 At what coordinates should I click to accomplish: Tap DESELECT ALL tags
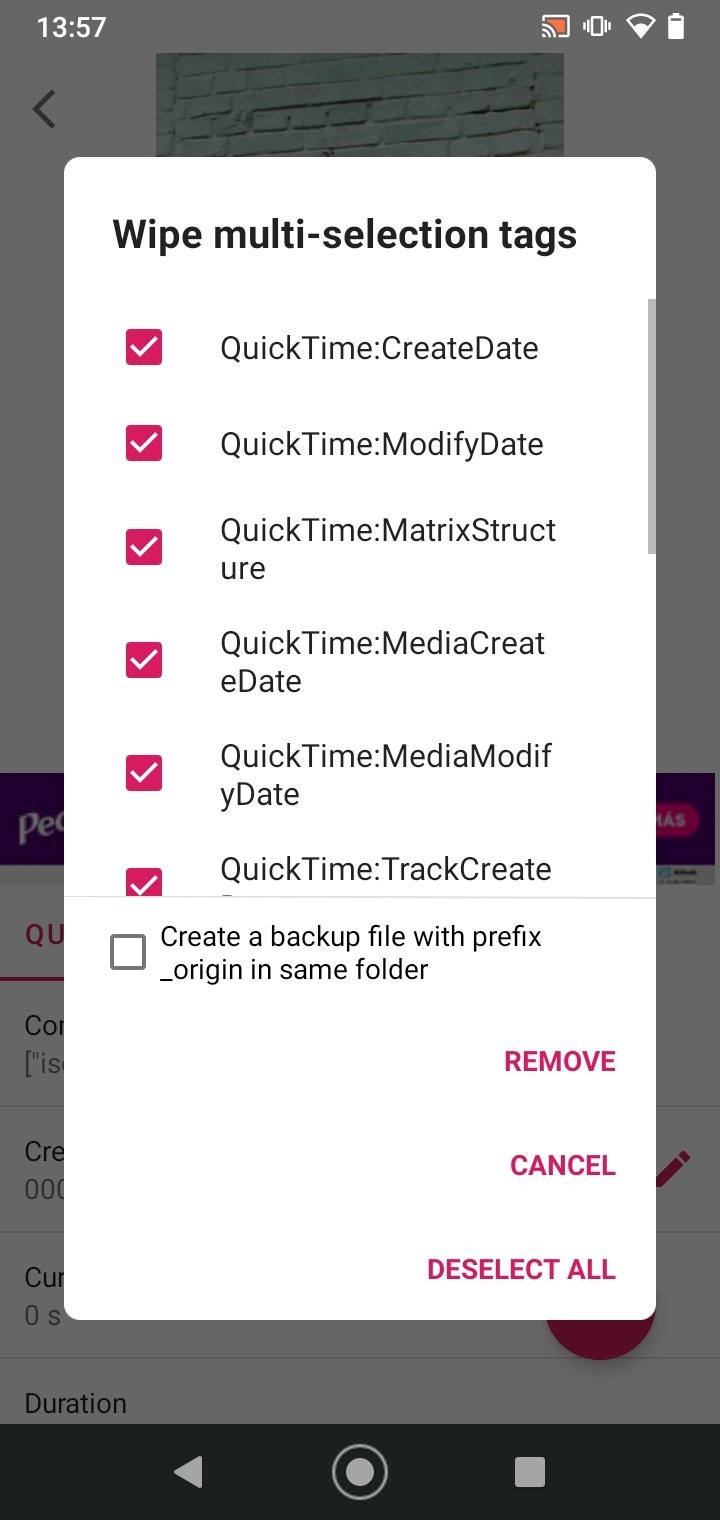coord(521,1269)
